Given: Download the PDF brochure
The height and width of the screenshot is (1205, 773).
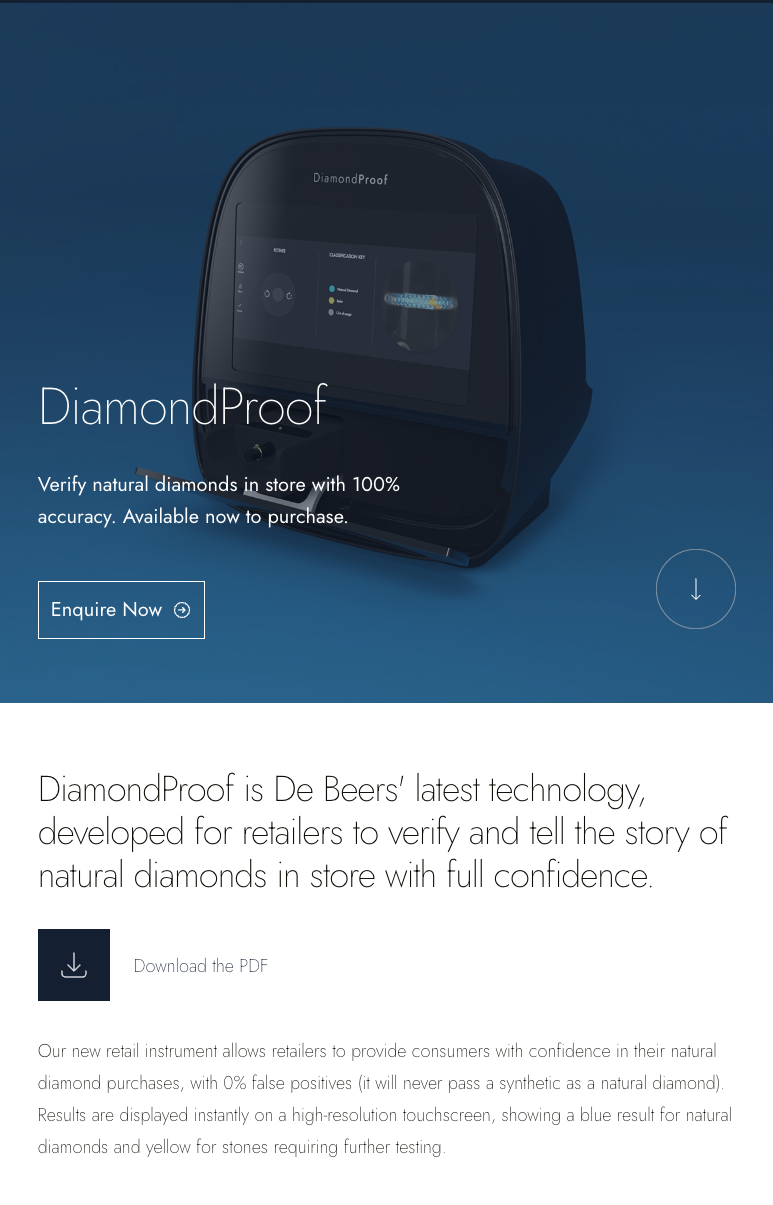Looking at the screenshot, I should [x=74, y=965].
